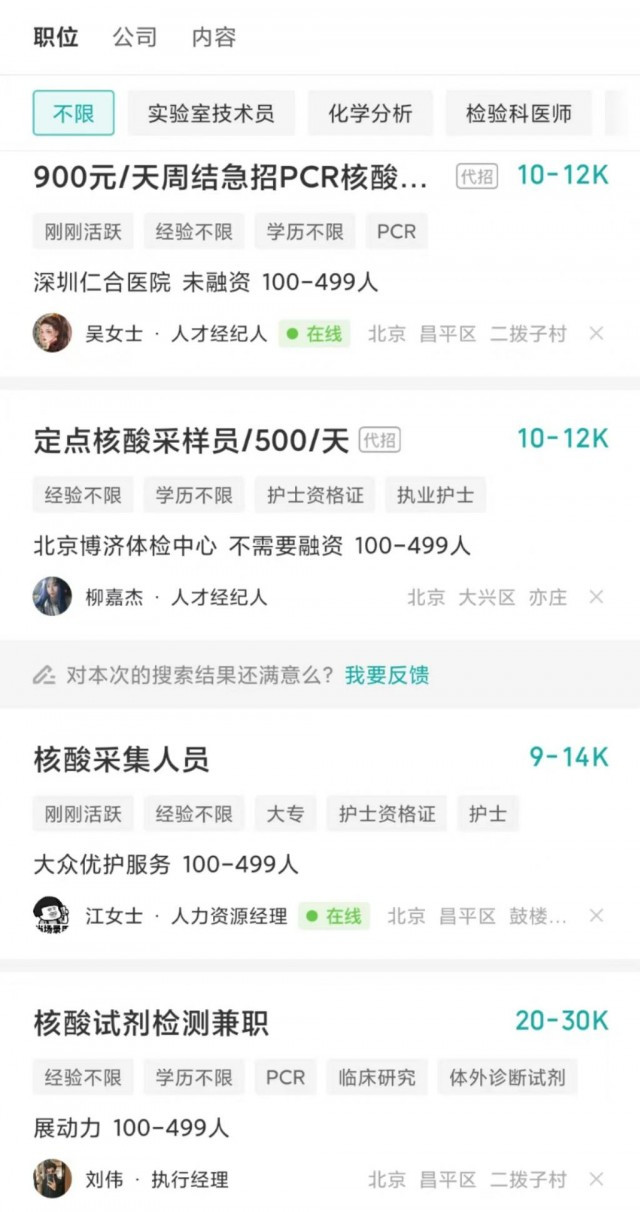Open the 定点核酸采样员/500/天 job listing

pyautogui.click(x=191, y=440)
